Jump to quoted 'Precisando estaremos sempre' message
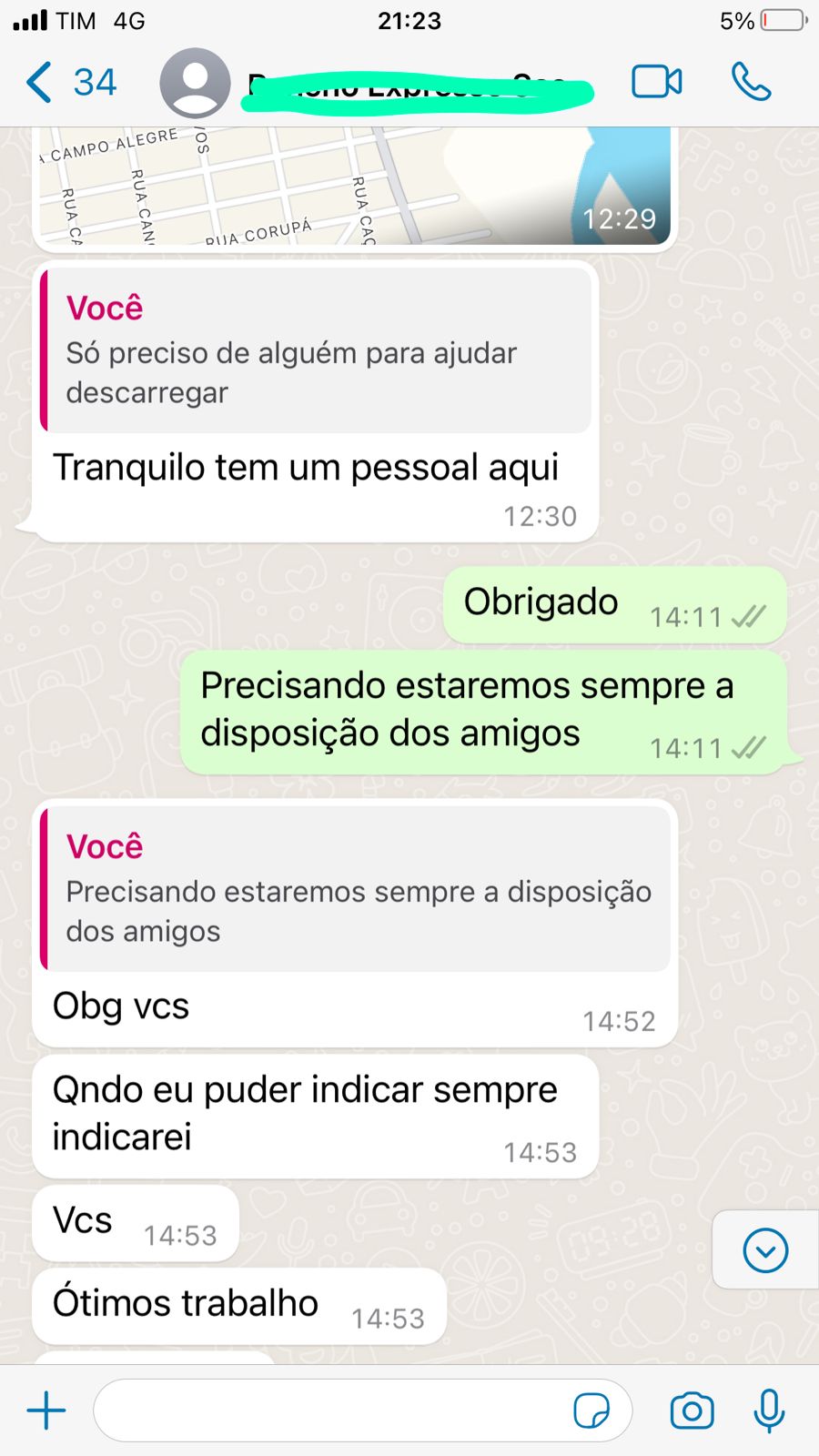Image resolution: width=819 pixels, height=1456 pixels. [x=357, y=889]
